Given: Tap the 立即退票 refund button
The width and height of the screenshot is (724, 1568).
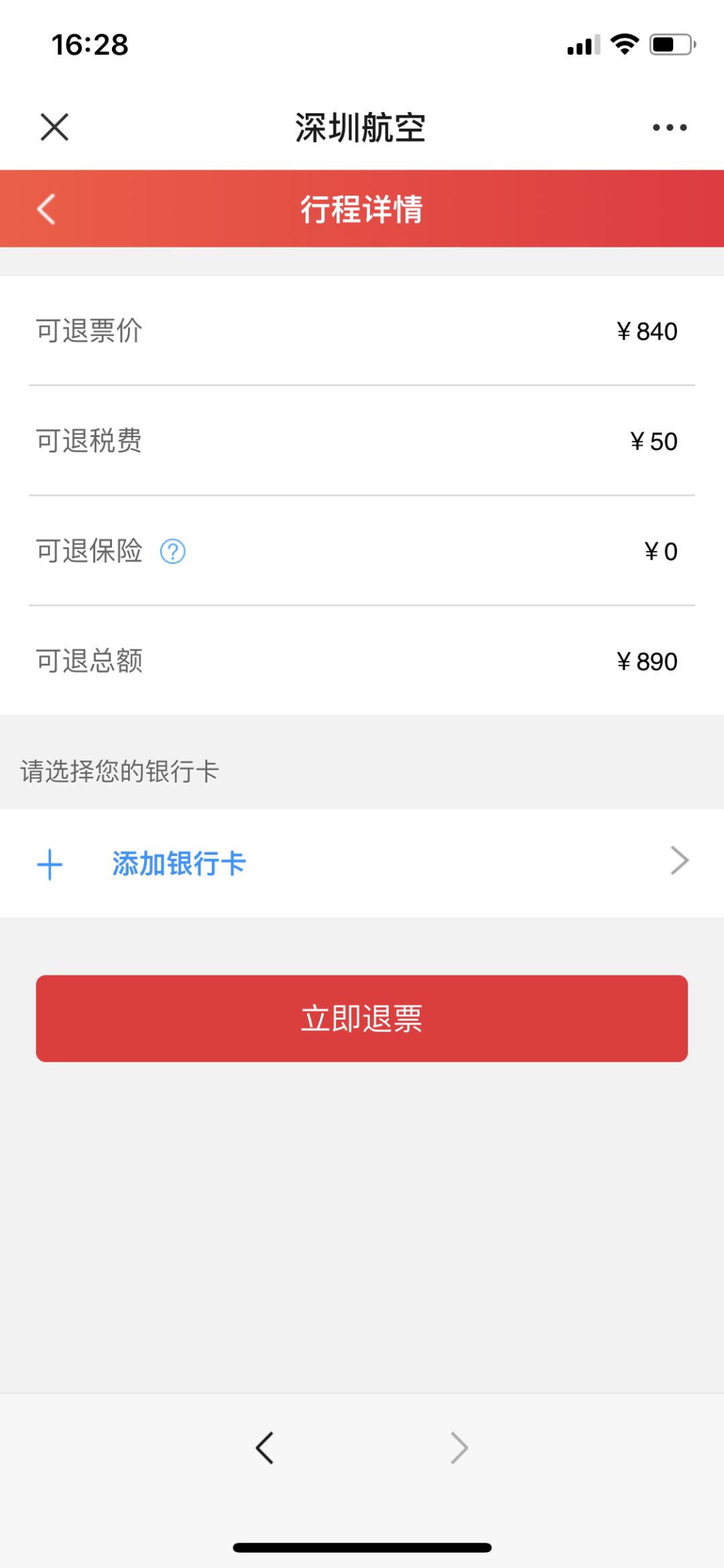Looking at the screenshot, I should (x=362, y=1018).
